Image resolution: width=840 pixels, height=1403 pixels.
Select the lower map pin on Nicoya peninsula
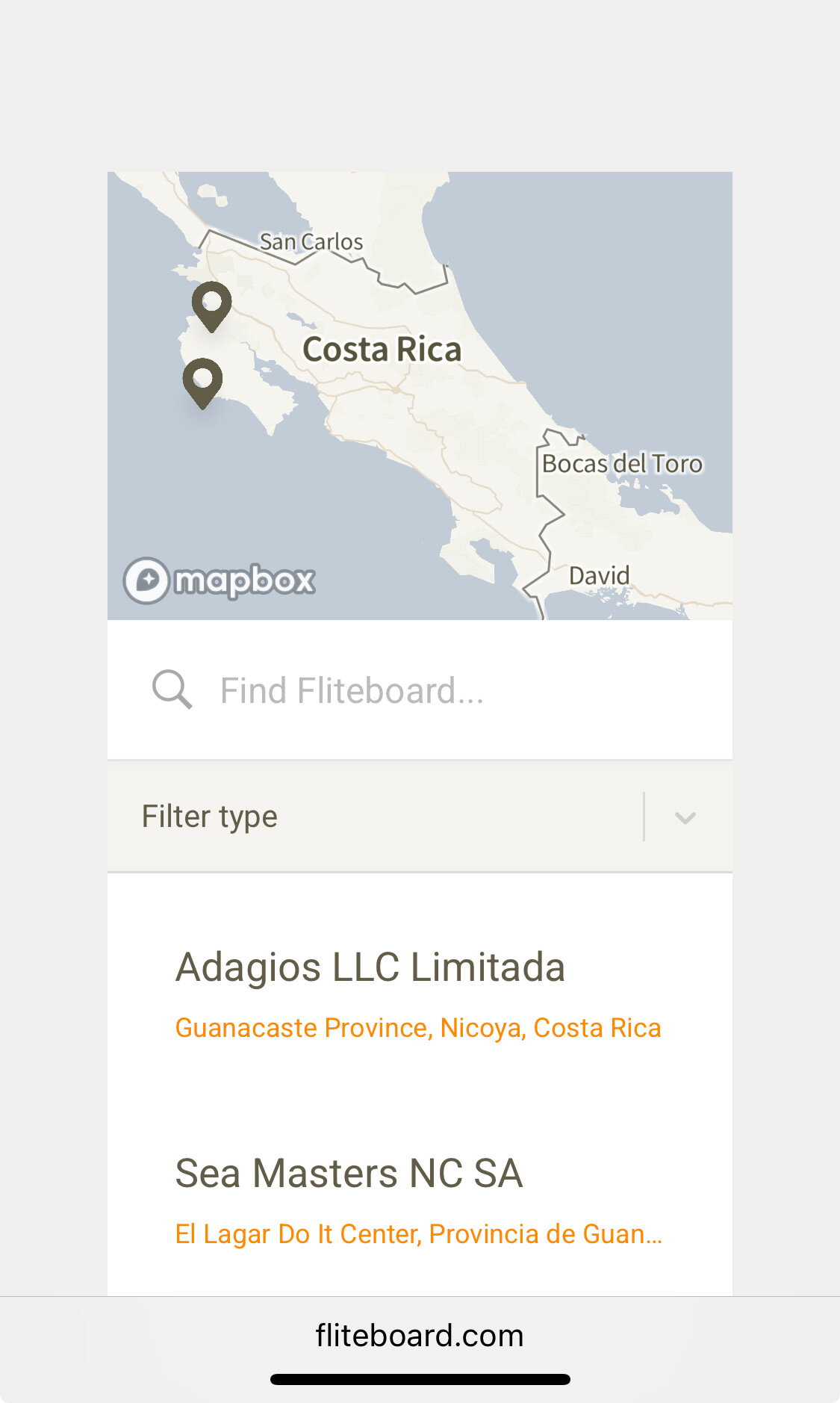point(203,384)
